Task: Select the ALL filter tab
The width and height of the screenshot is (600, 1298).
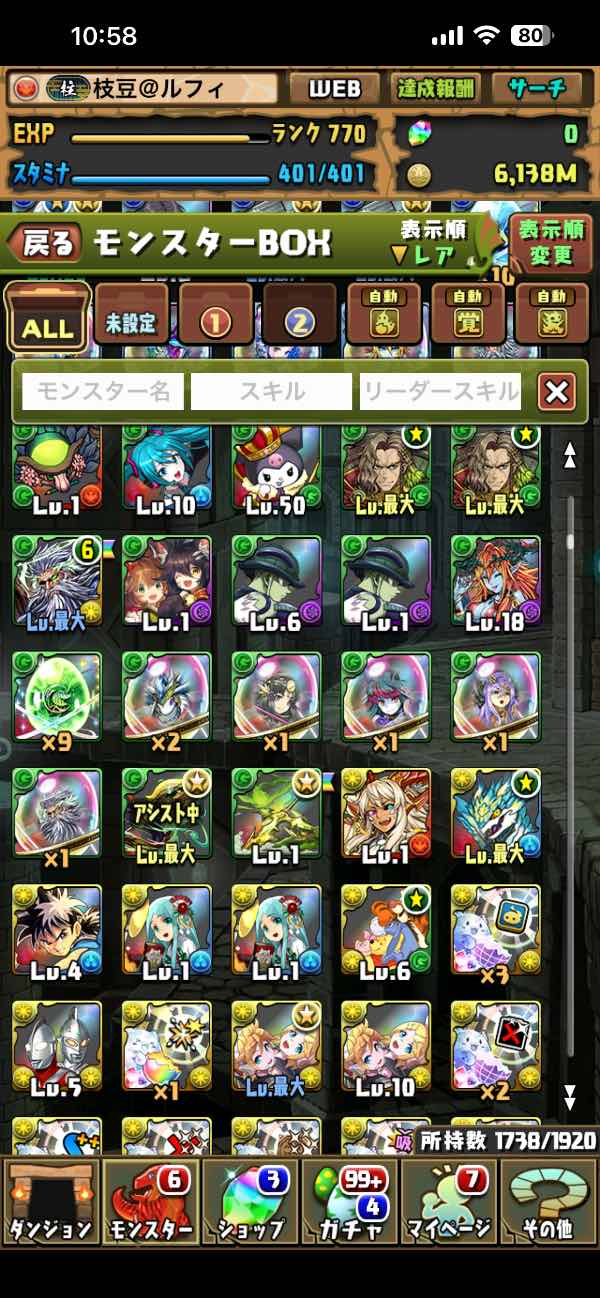Action: (47, 317)
